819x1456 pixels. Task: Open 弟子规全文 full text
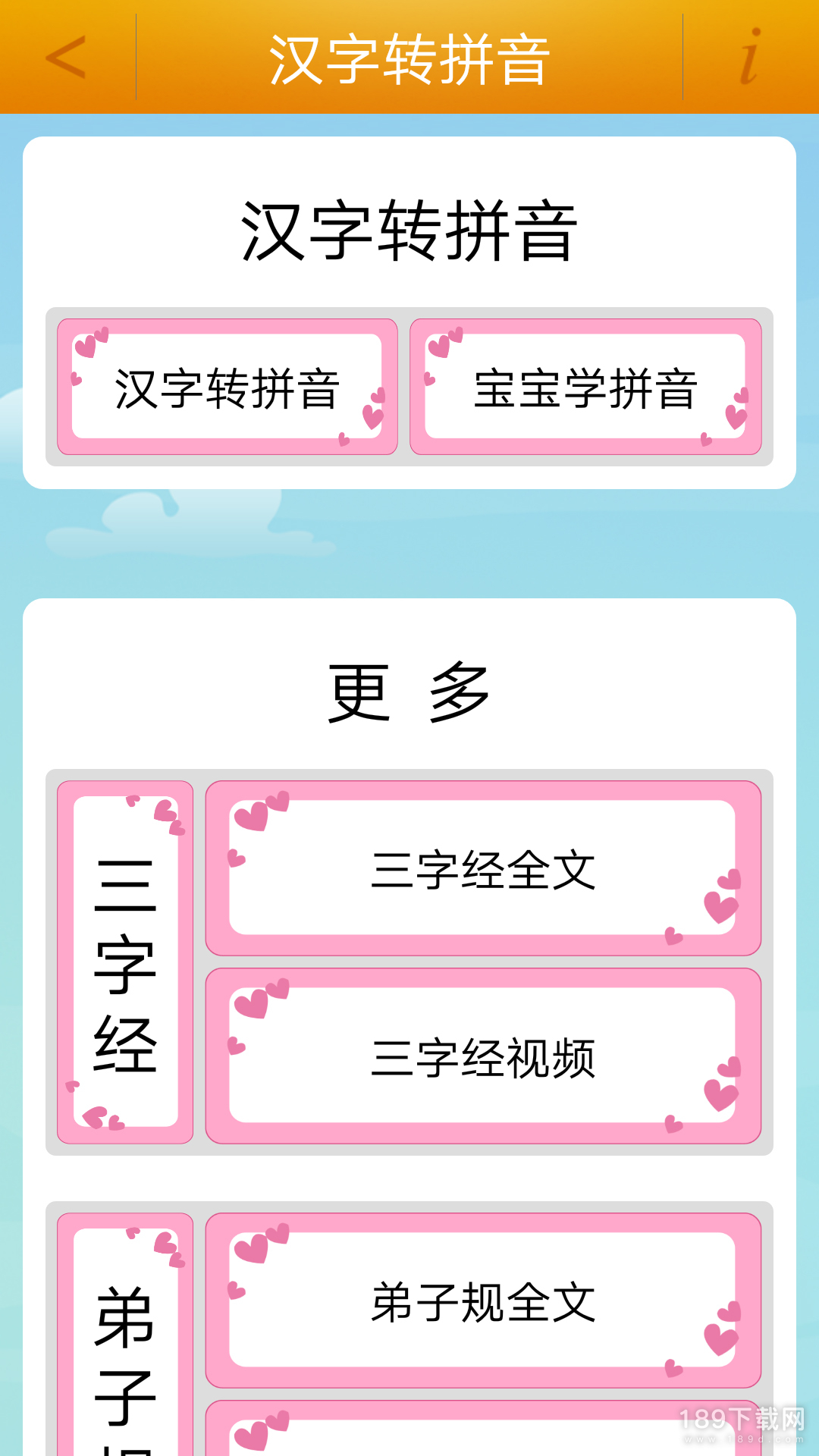483,1301
